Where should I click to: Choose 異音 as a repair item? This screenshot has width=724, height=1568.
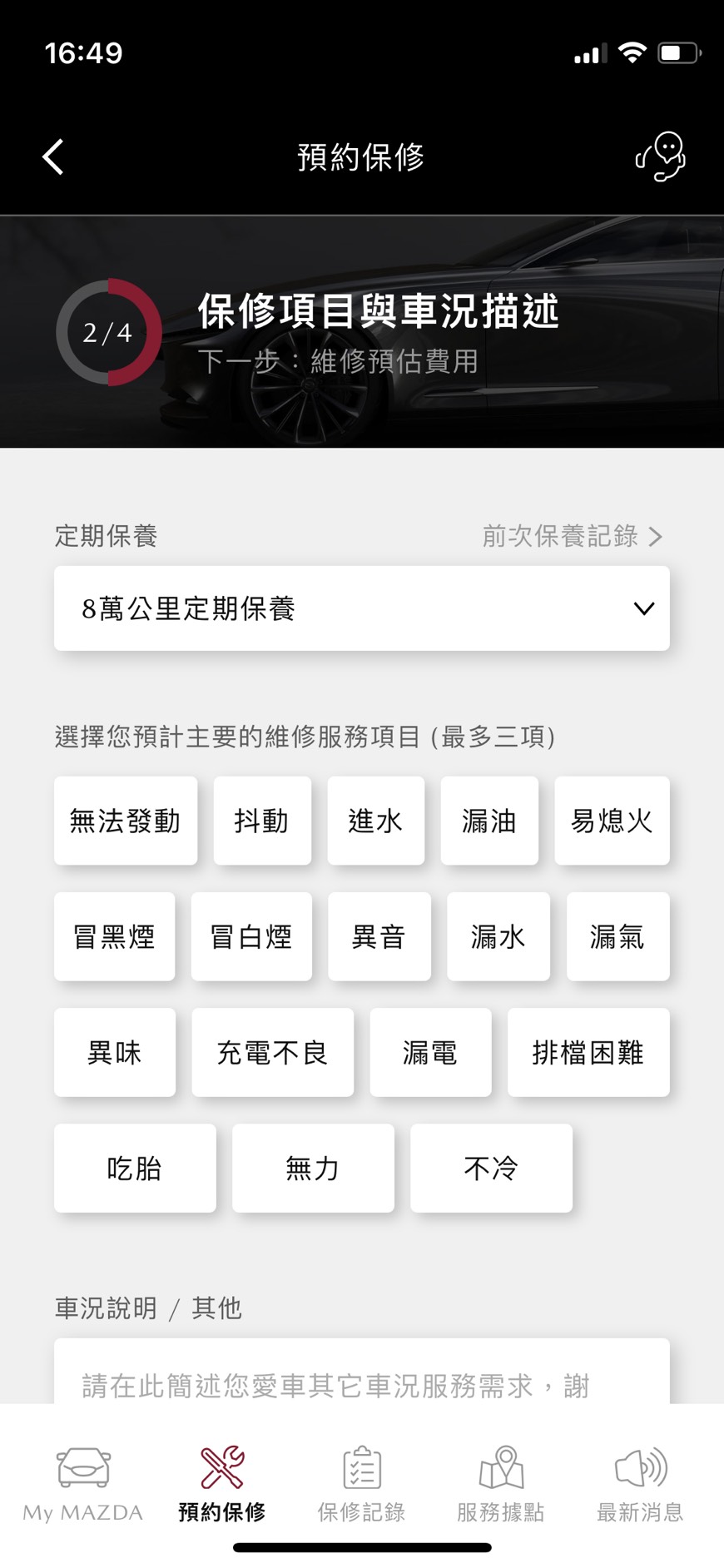point(379,936)
